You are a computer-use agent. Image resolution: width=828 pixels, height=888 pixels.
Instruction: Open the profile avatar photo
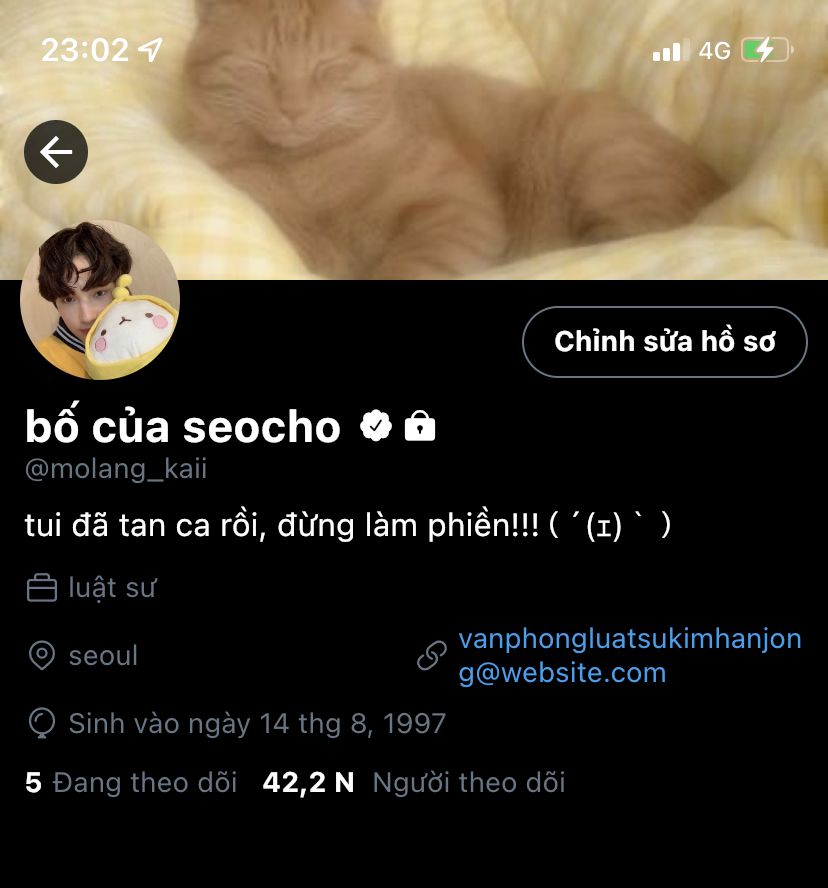tap(100, 300)
